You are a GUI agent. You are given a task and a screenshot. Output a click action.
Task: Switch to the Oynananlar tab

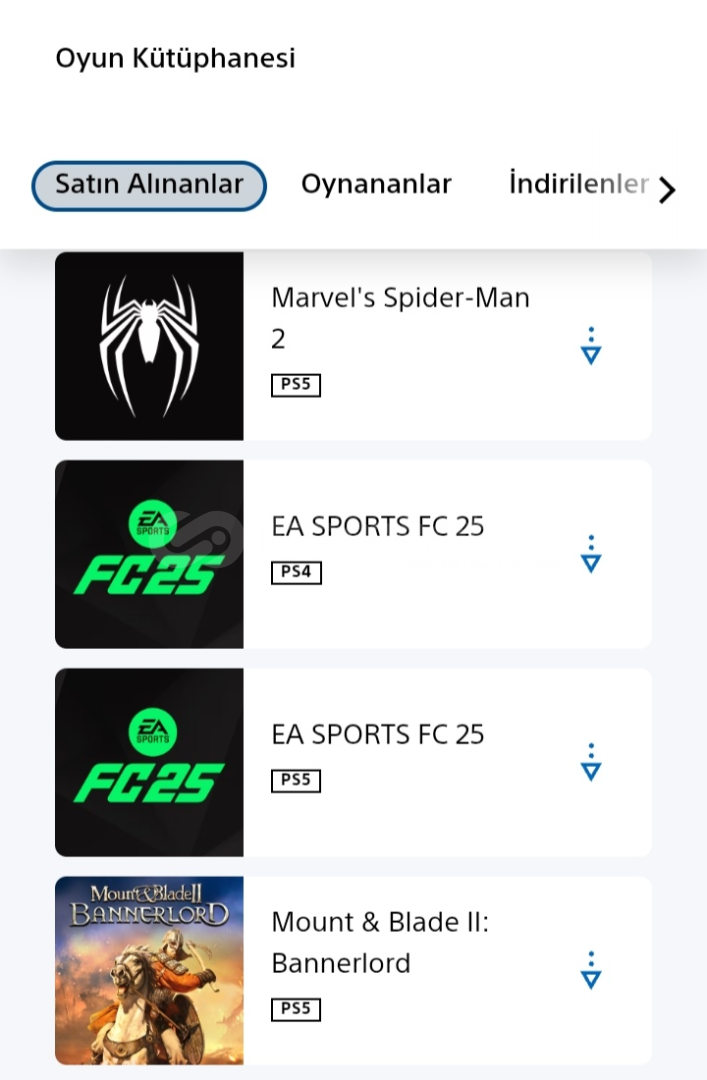(376, 185)
